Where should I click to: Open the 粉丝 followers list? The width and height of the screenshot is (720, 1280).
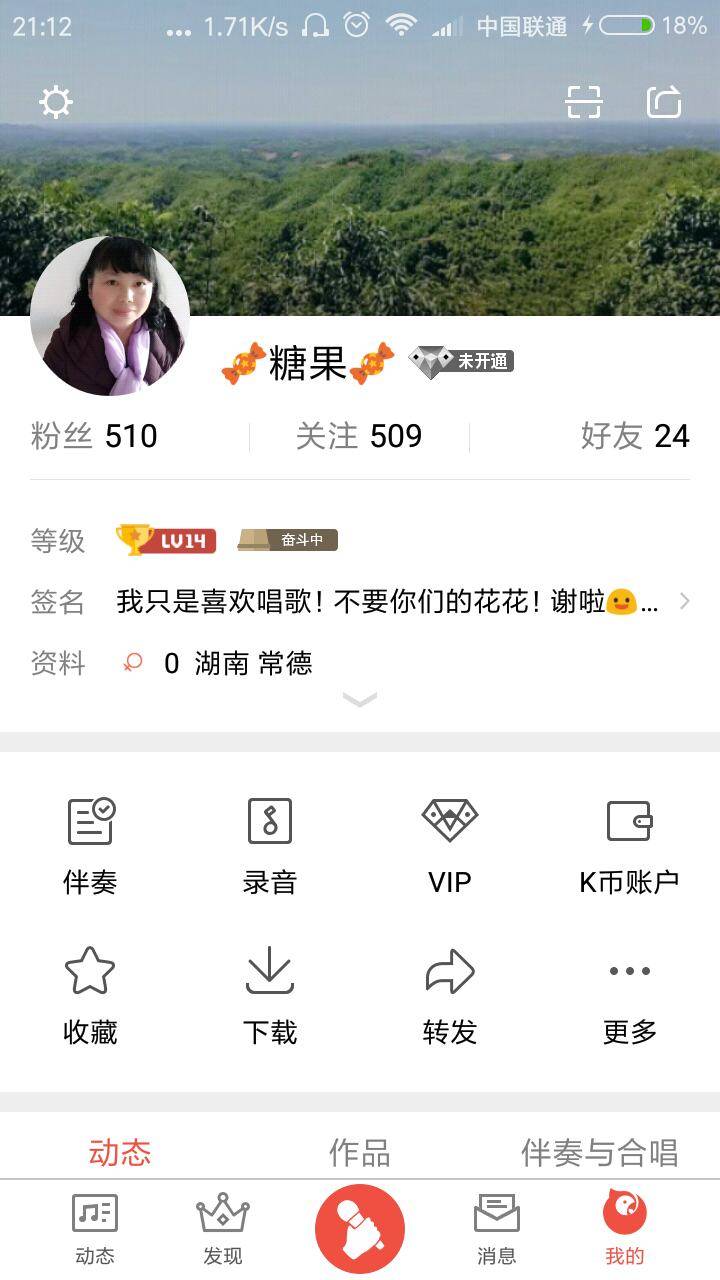pyautogui.click(x=94, y=436)
